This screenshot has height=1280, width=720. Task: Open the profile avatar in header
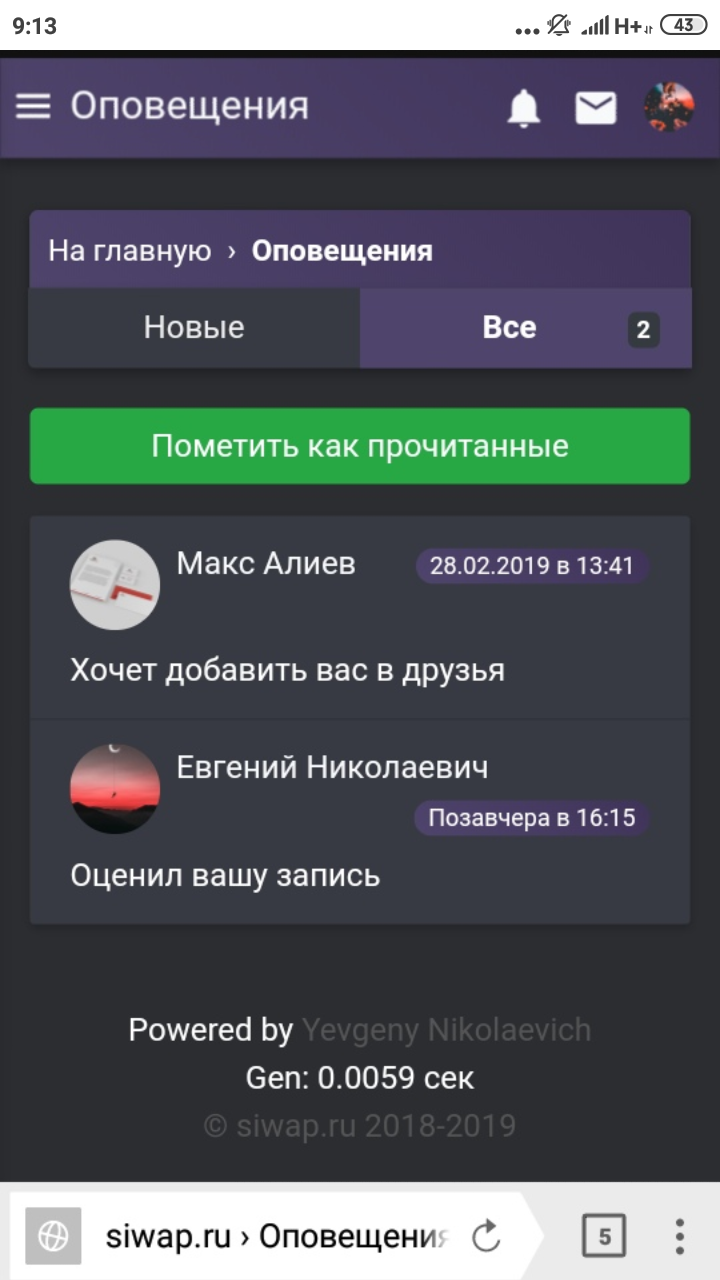tap(668, 107)
